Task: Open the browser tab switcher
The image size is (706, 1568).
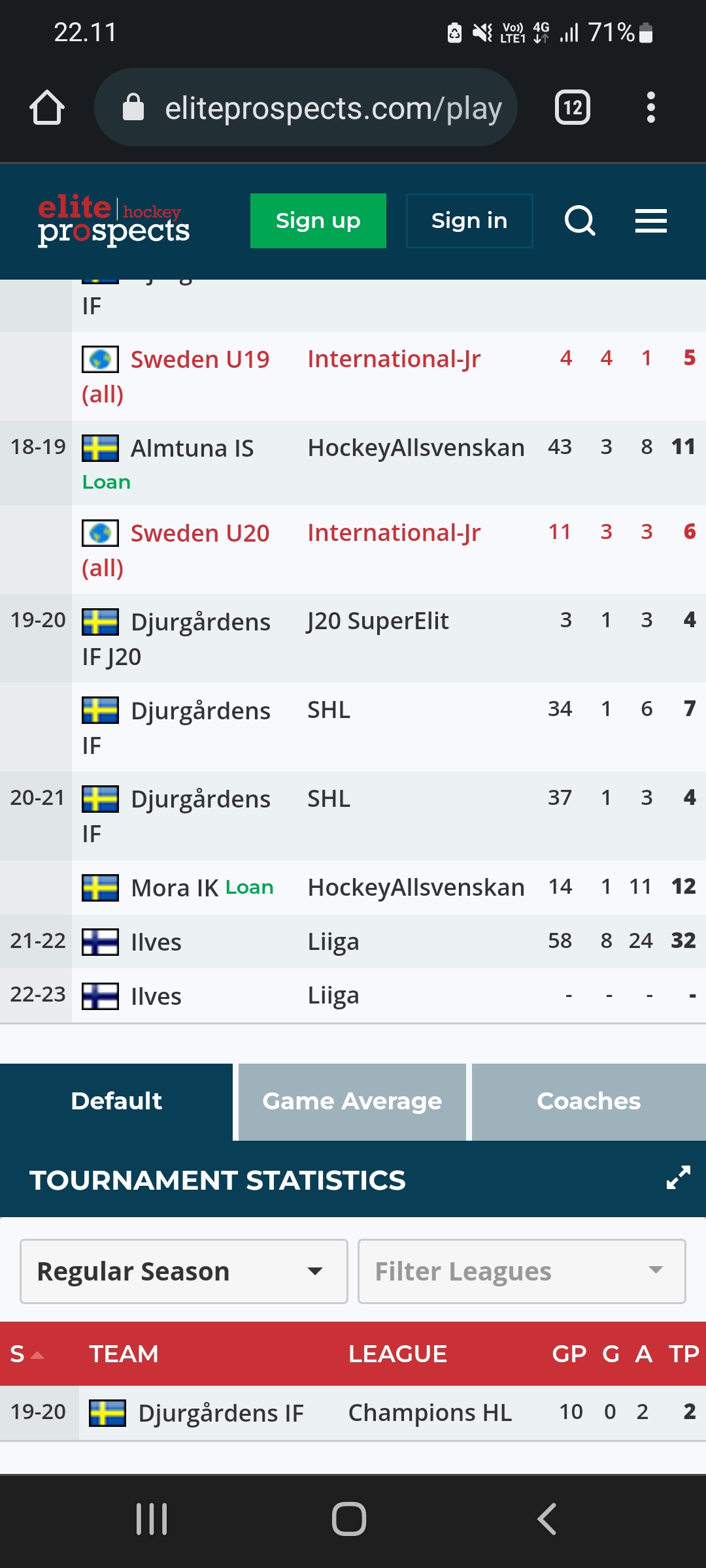Action: (x=573, y=108)
